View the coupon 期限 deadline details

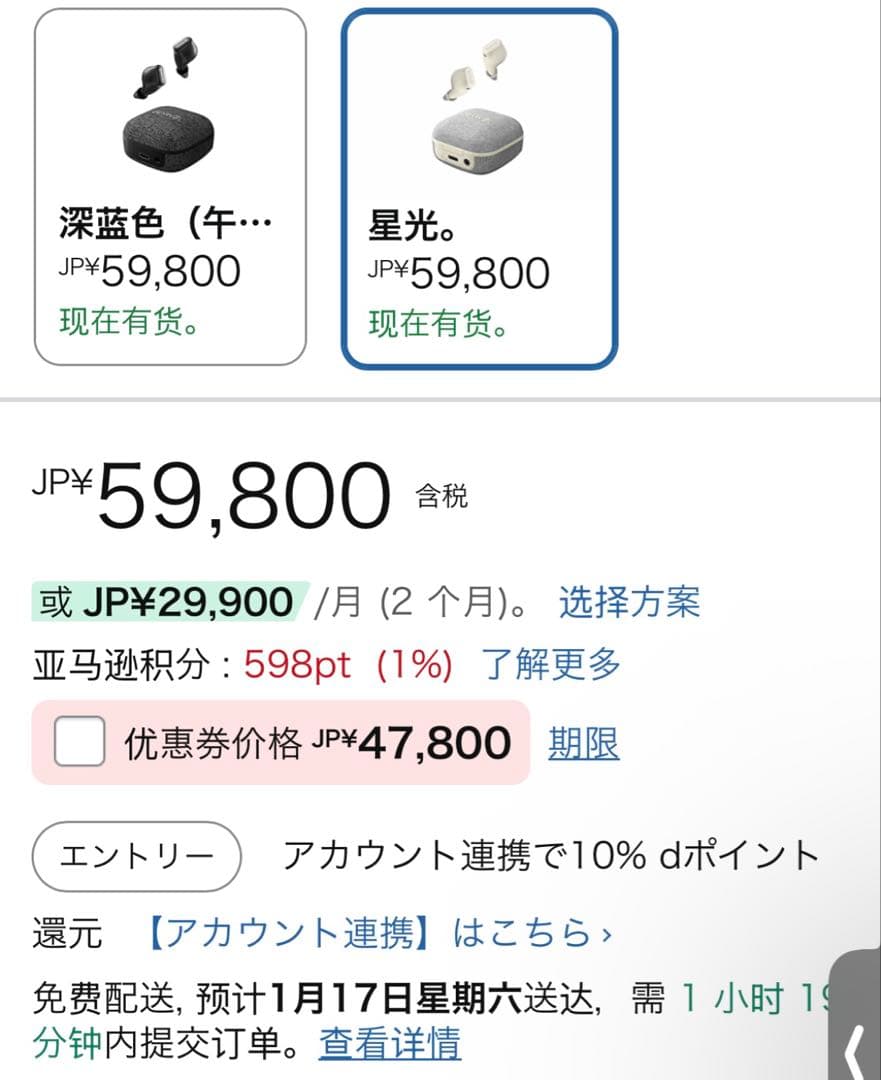click(x=585, y=742)
